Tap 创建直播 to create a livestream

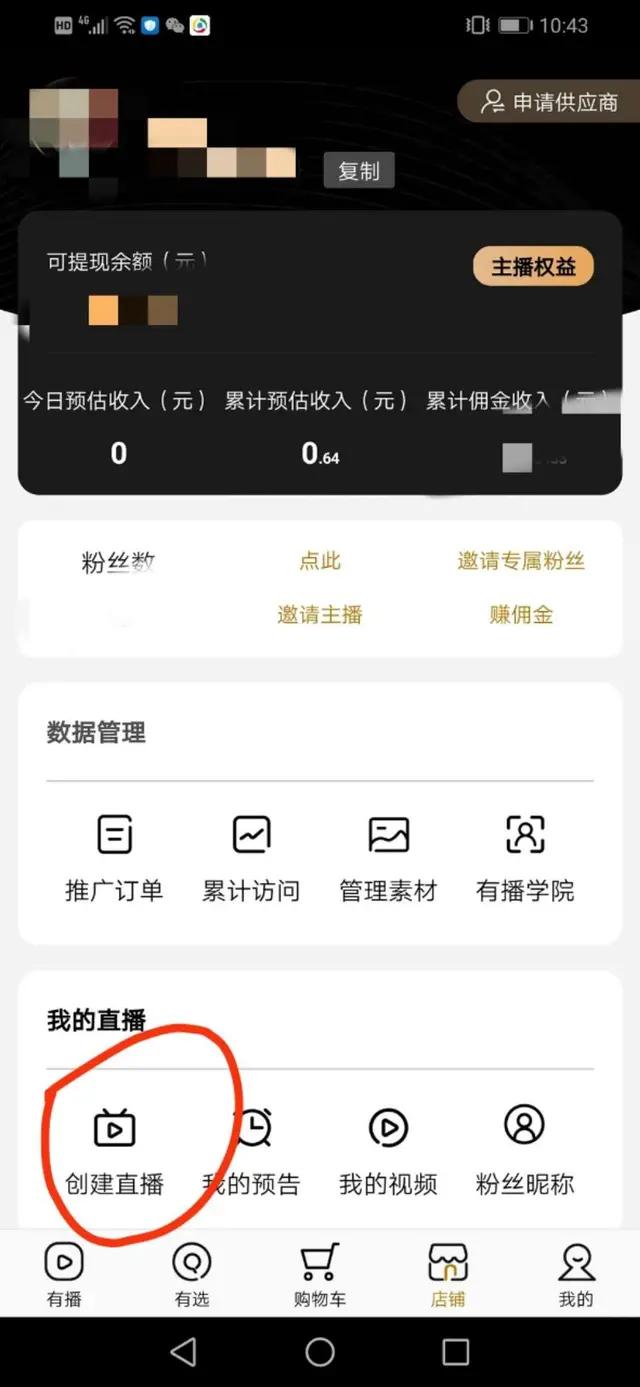point(114,1153)
